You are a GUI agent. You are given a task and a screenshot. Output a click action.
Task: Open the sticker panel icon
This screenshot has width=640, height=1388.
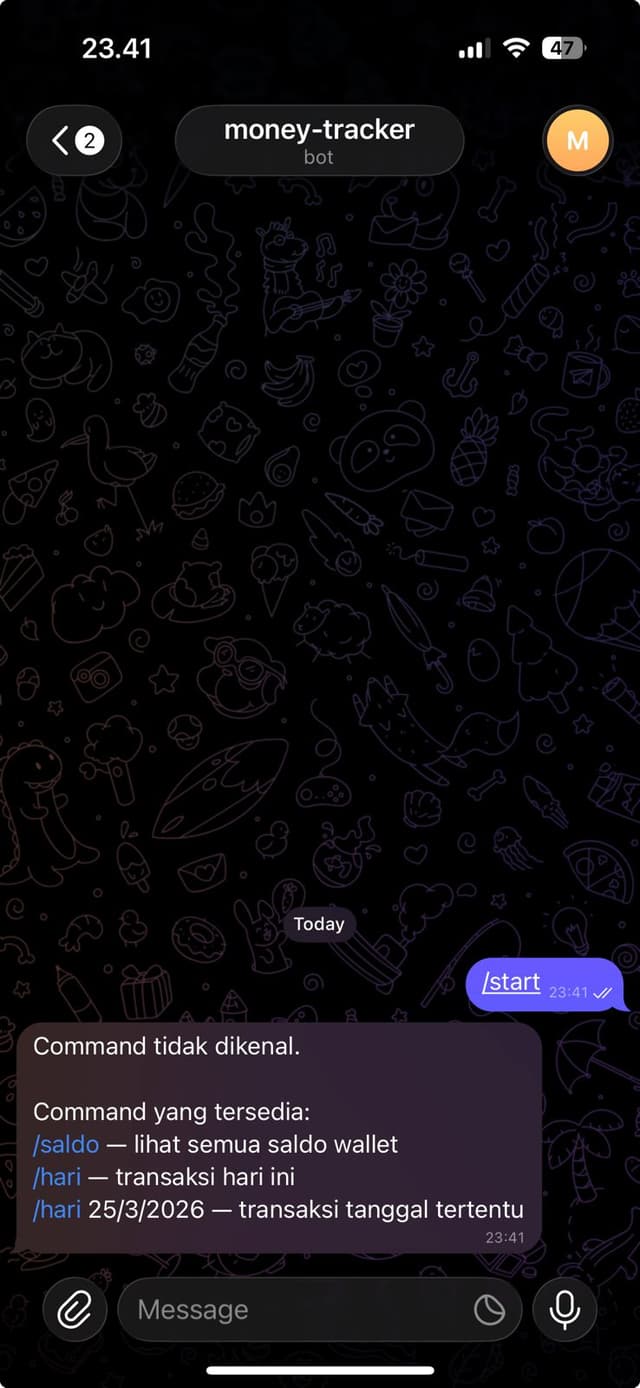pyautogui.click(x=489, y=1309)
